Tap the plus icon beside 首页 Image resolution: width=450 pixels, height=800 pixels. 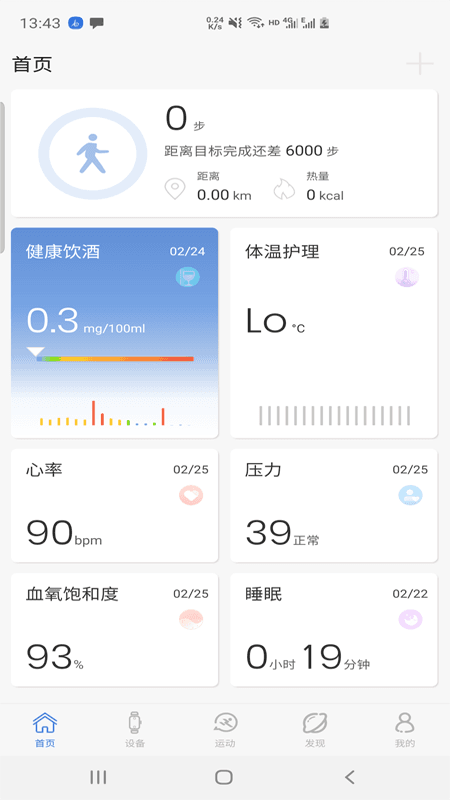(419, 64)
